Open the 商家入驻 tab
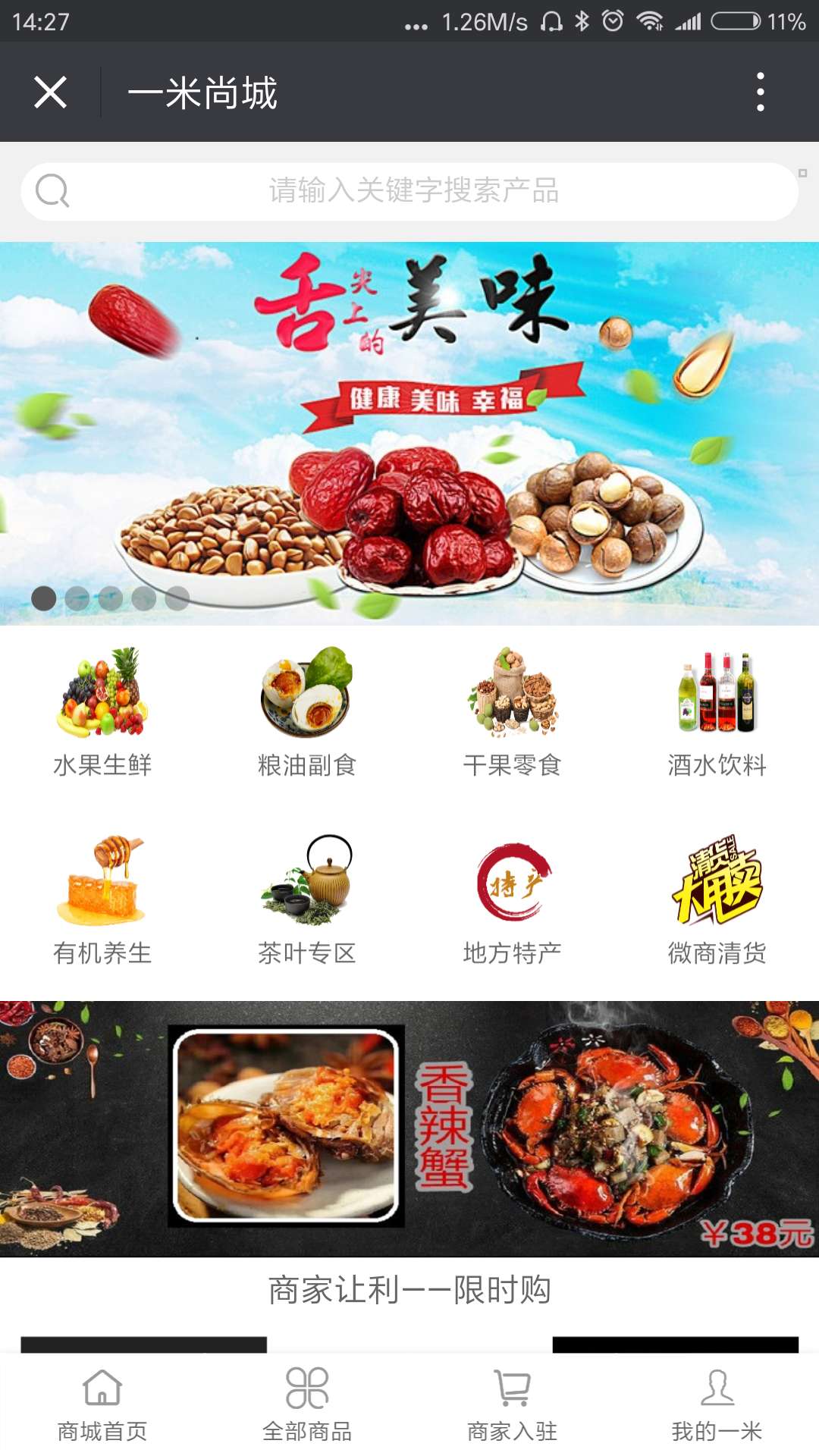This screenshot has width=819, height=1456. click(512, 1404)
